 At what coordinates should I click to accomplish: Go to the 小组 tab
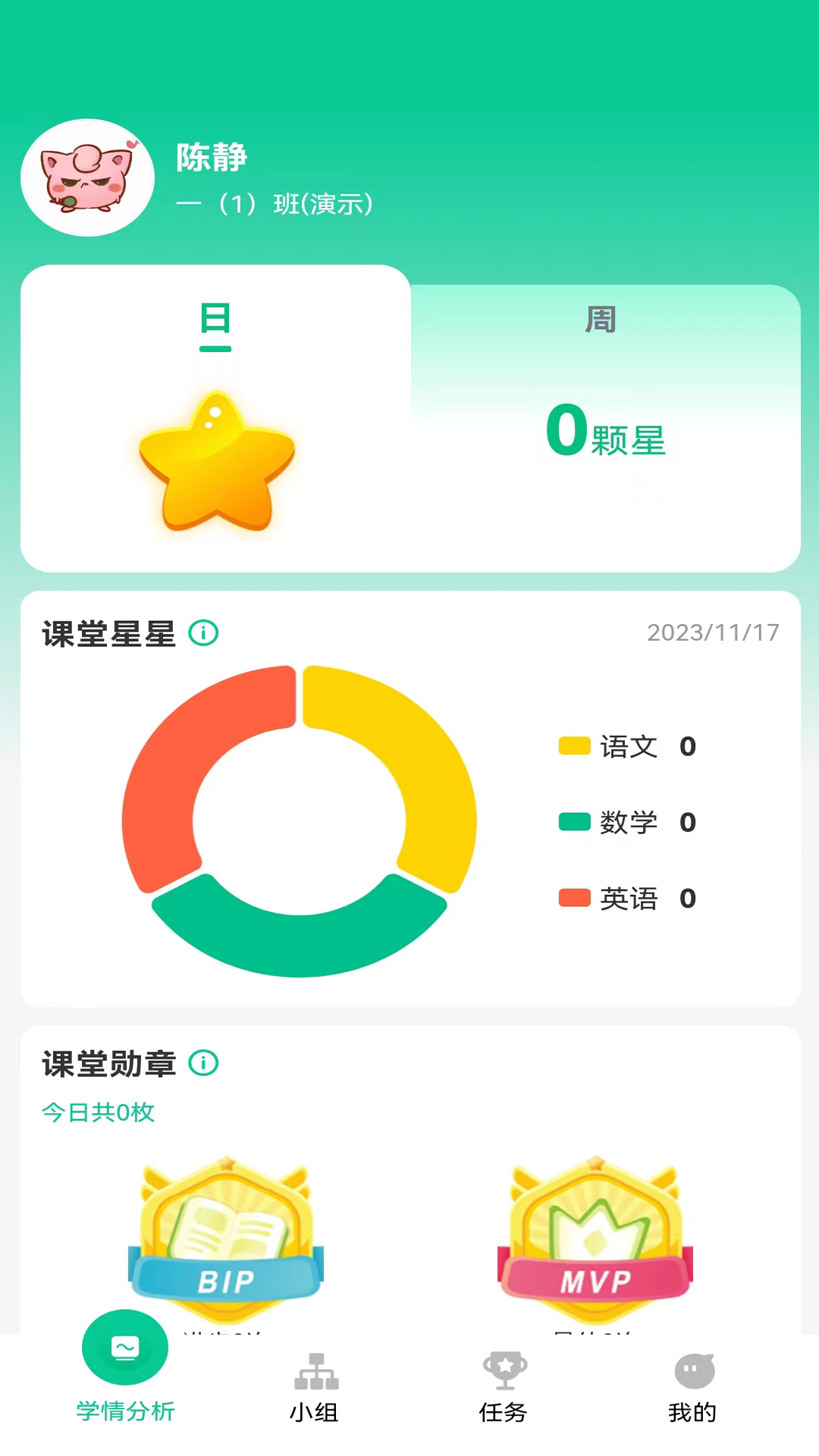(x=315, y=1386)
